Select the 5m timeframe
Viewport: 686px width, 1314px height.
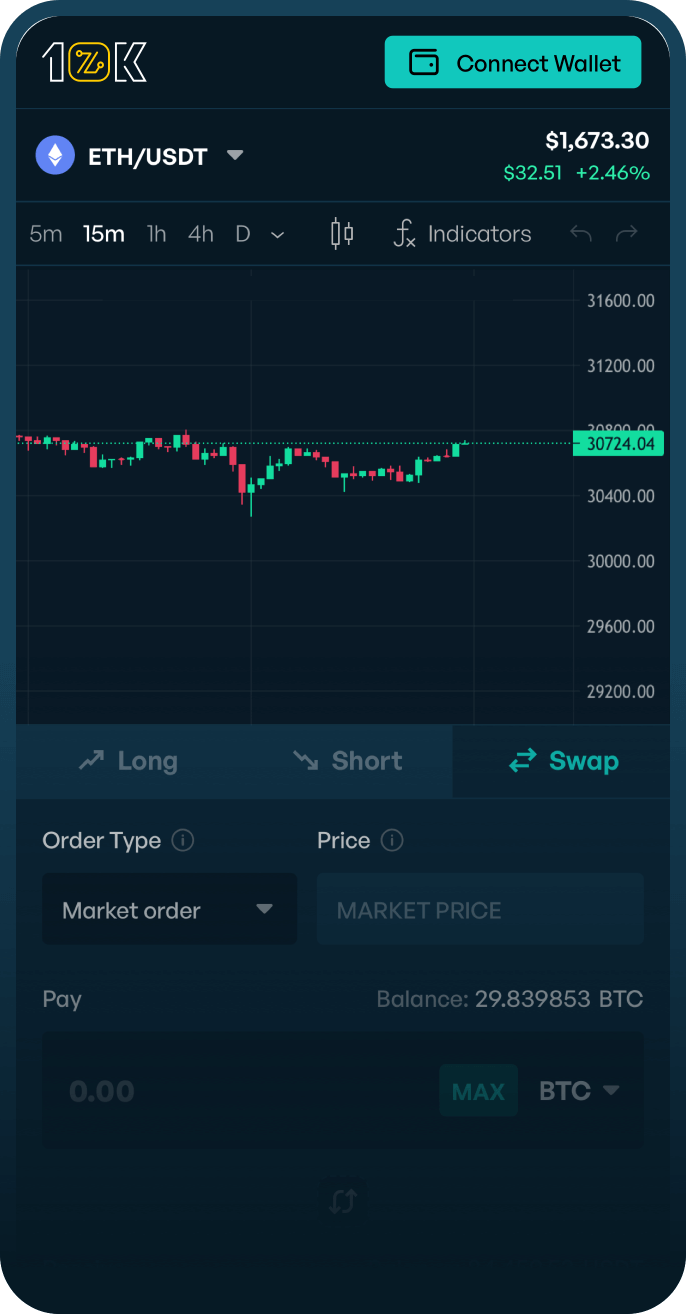(x=46, y=234)
